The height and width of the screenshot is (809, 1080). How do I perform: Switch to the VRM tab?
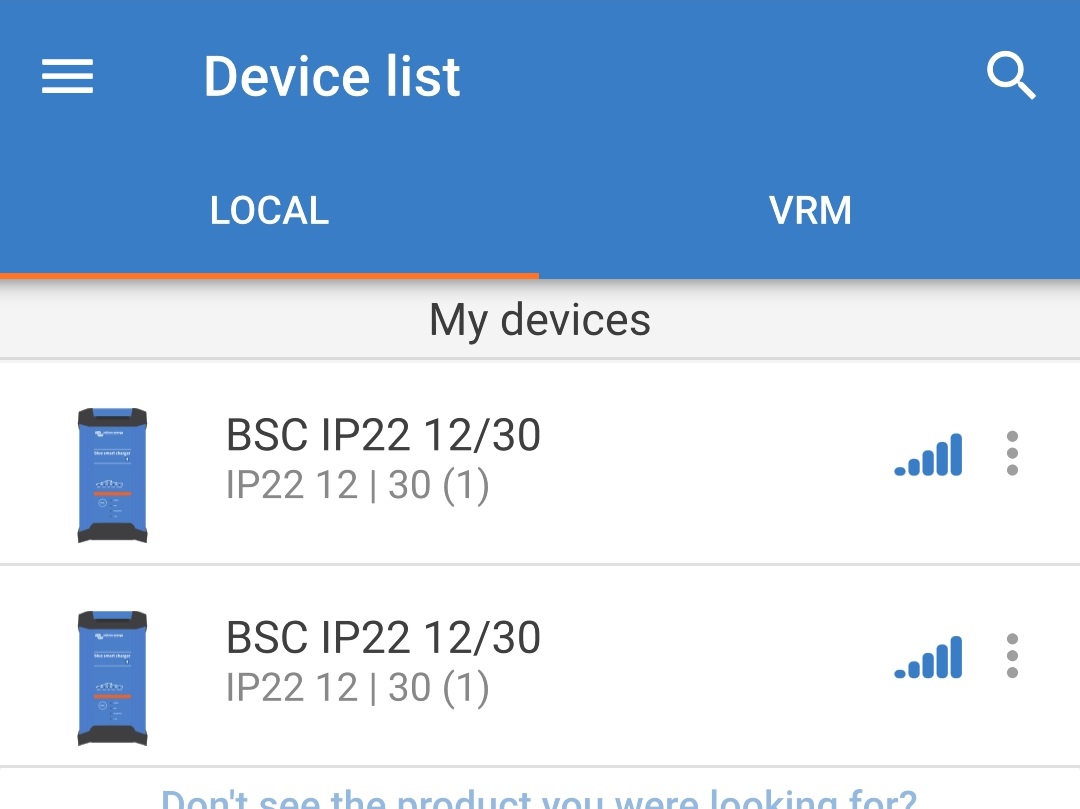click(810, 211)
